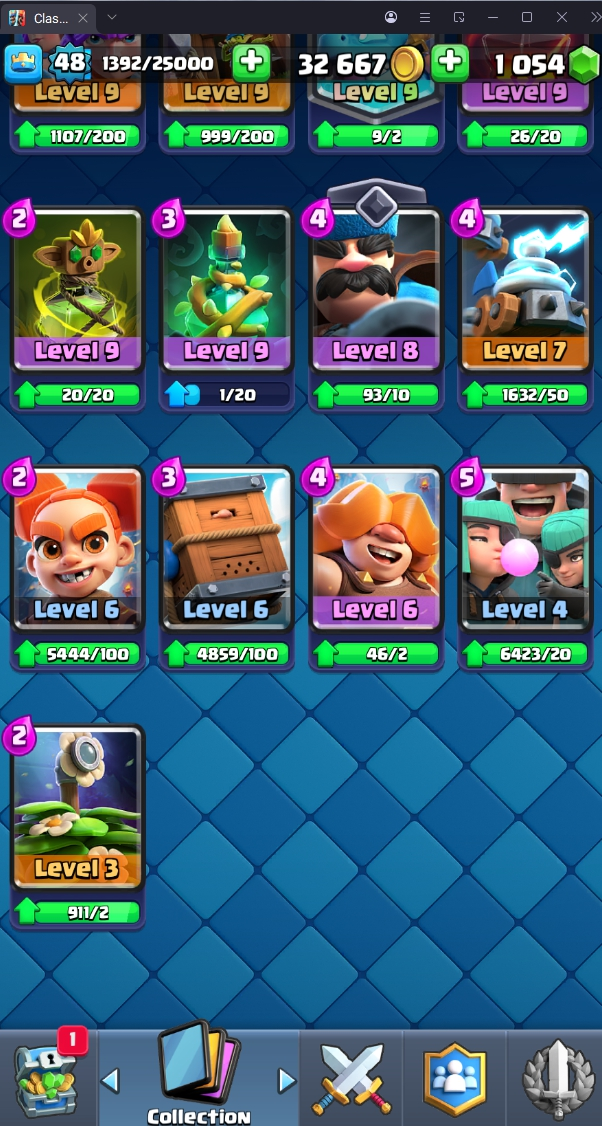Open the clan social tab
This screenshot has width=602, height=1126.
pos(454,1078)
